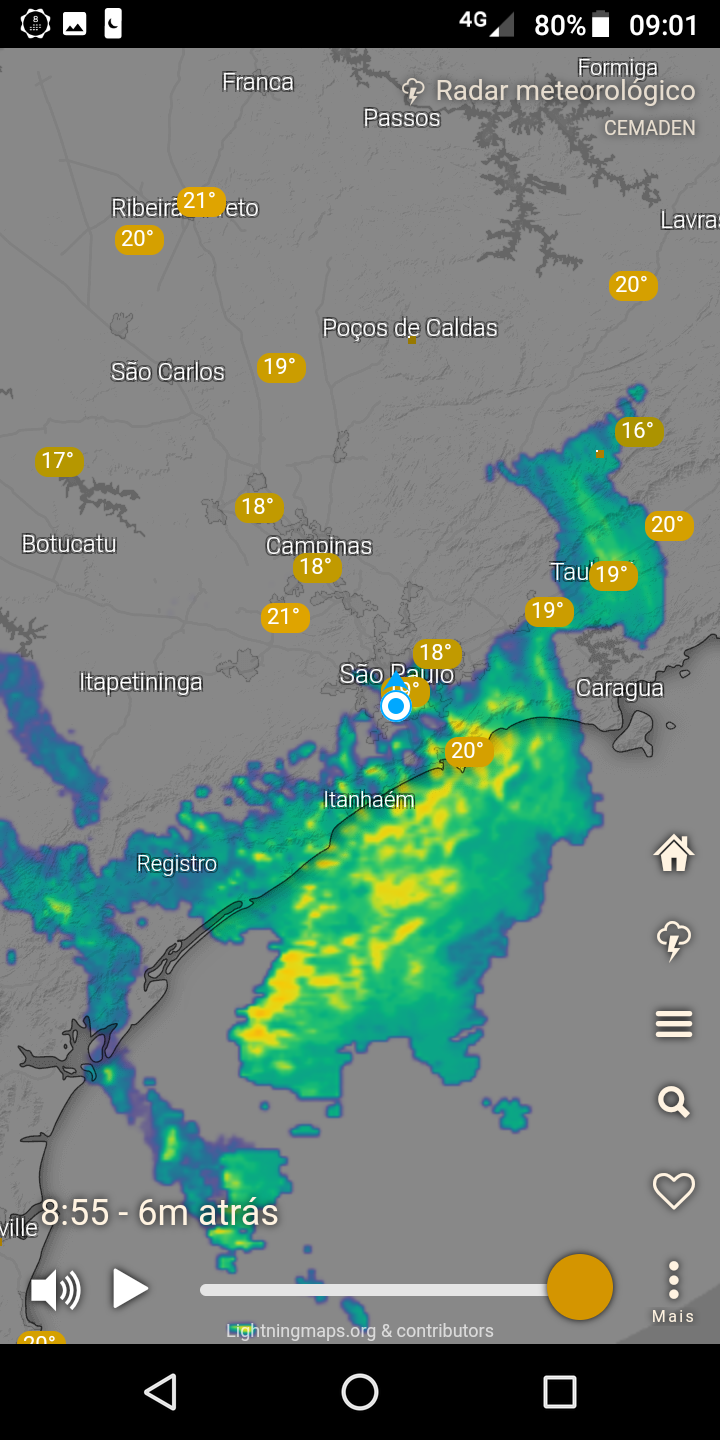
Task: Tap the radar timeline slider handle
Action: (x=580, y=1287)
